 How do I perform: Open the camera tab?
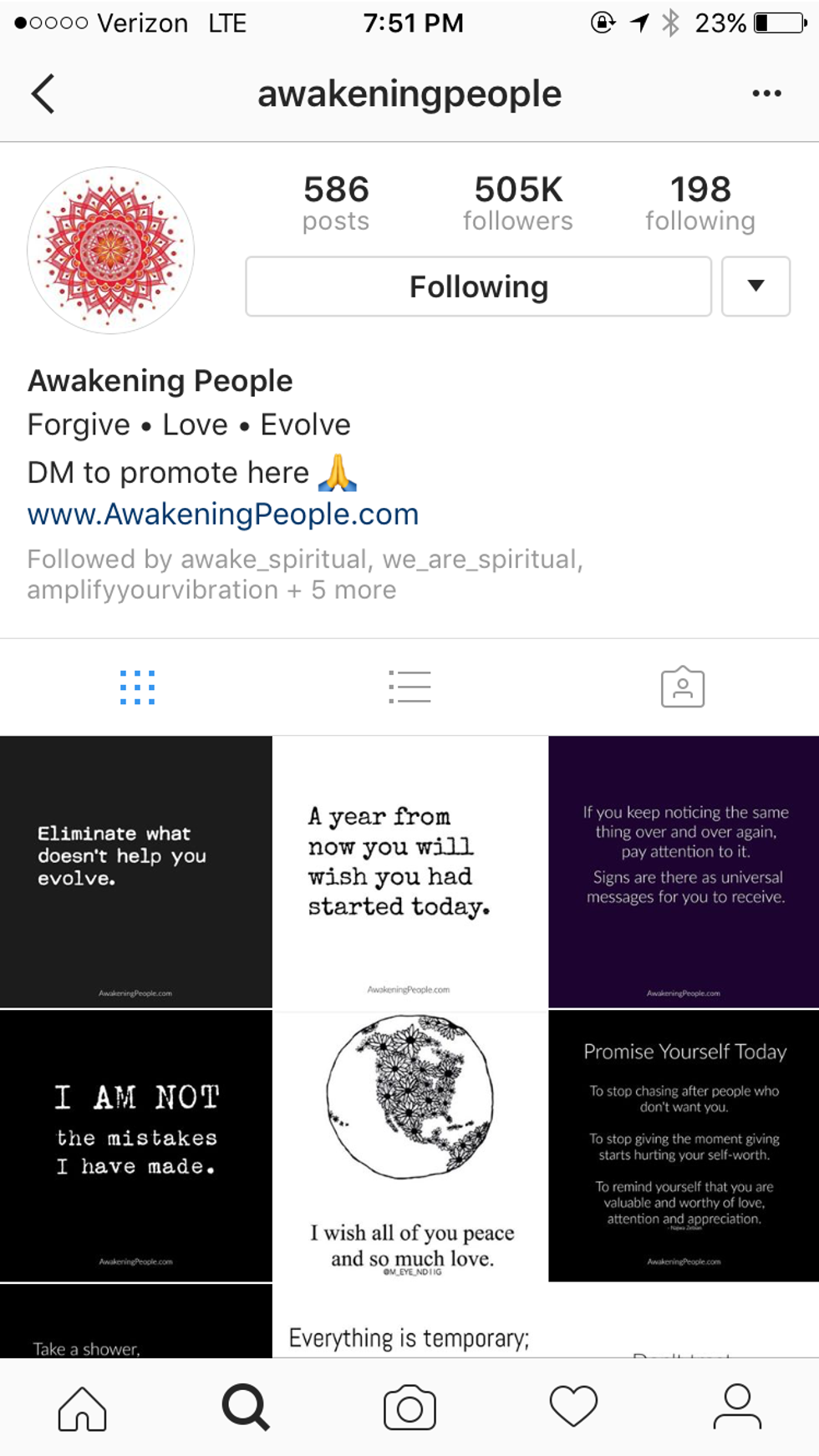[409, 1408]
